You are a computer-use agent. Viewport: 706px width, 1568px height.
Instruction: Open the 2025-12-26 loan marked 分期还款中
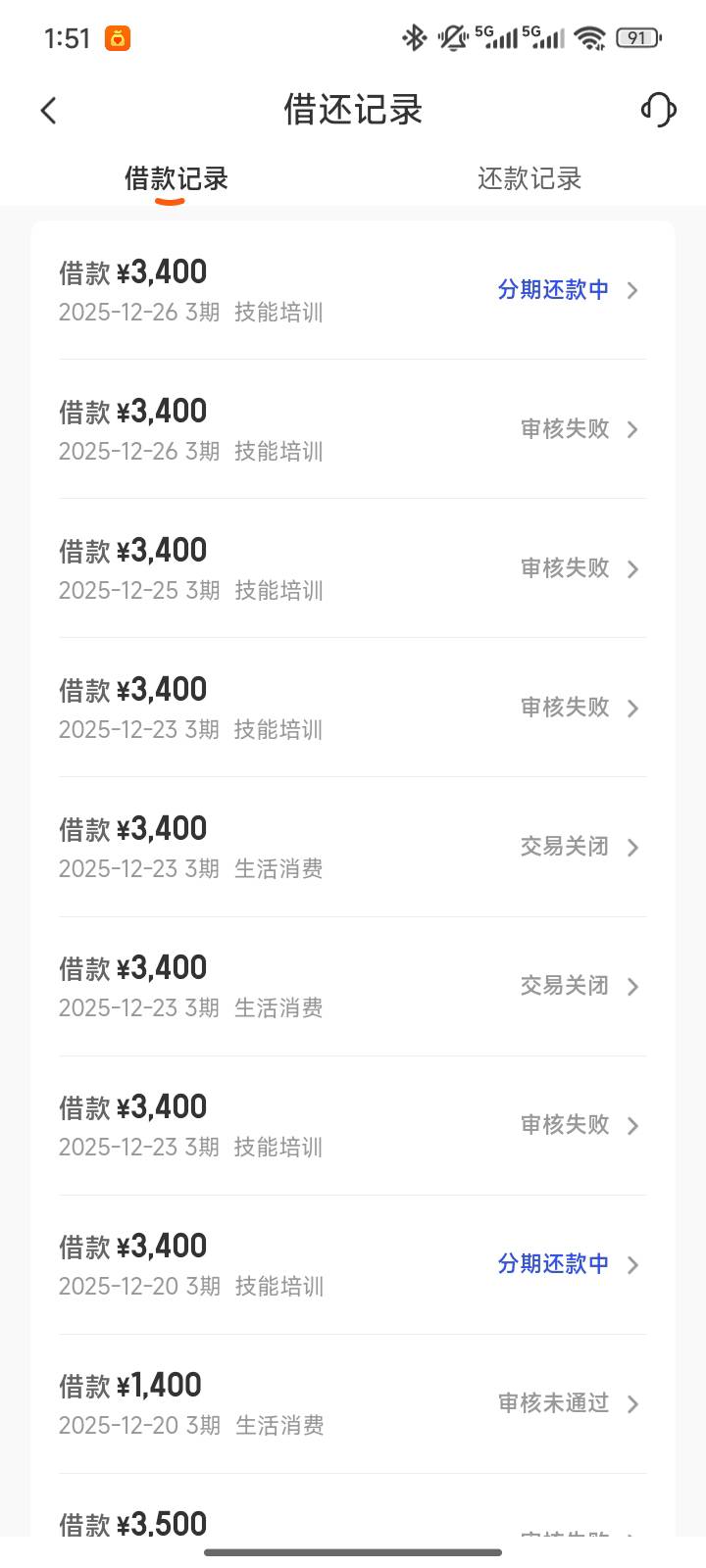(353, 290)
